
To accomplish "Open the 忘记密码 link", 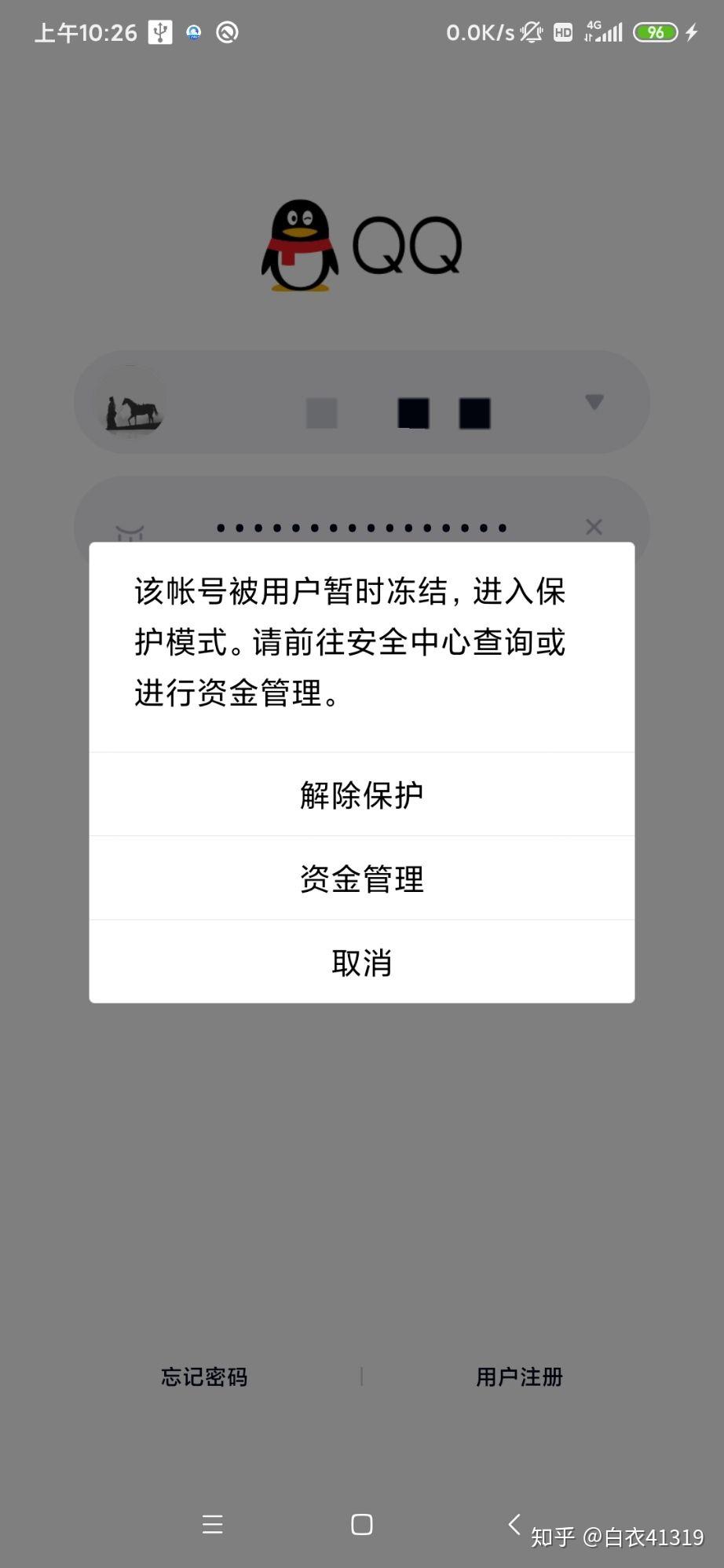I will point(204,1376).
